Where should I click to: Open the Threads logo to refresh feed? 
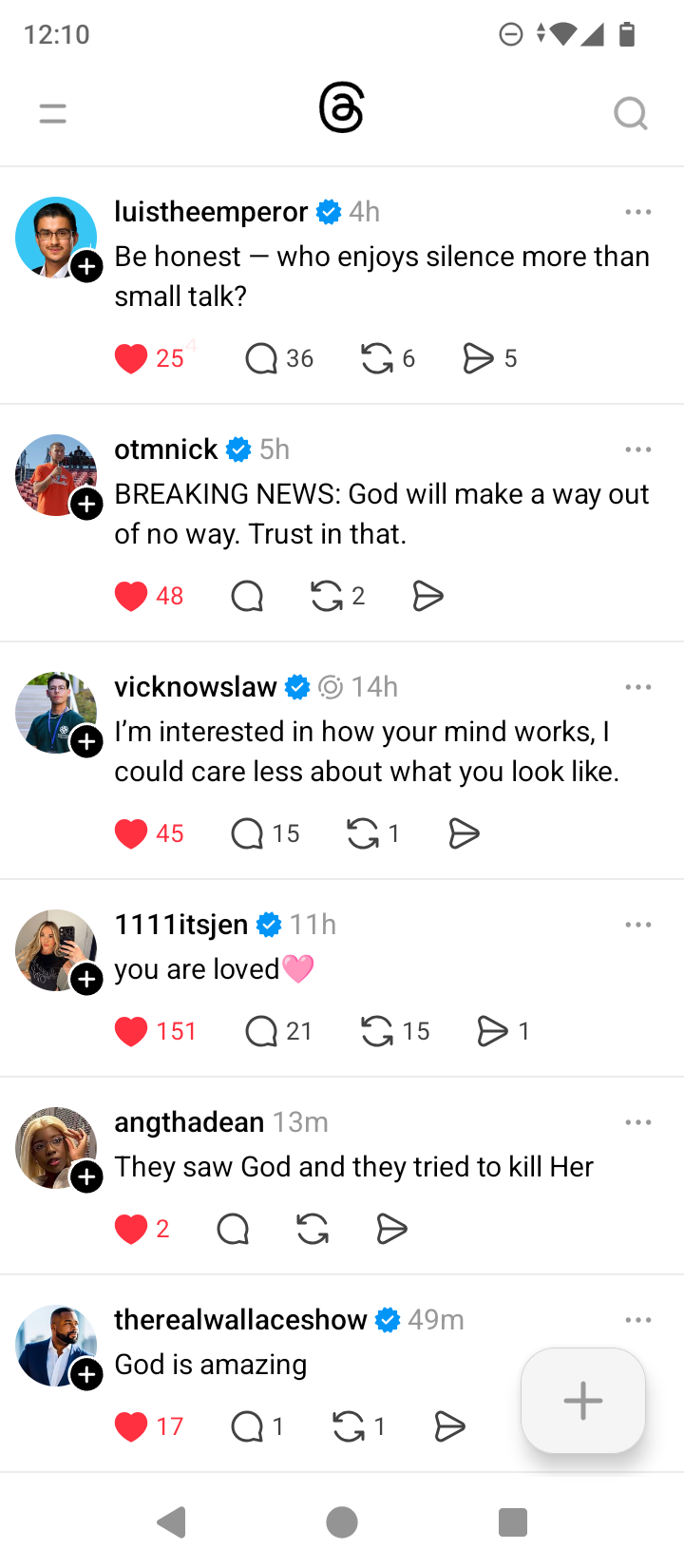coord(342,109)
